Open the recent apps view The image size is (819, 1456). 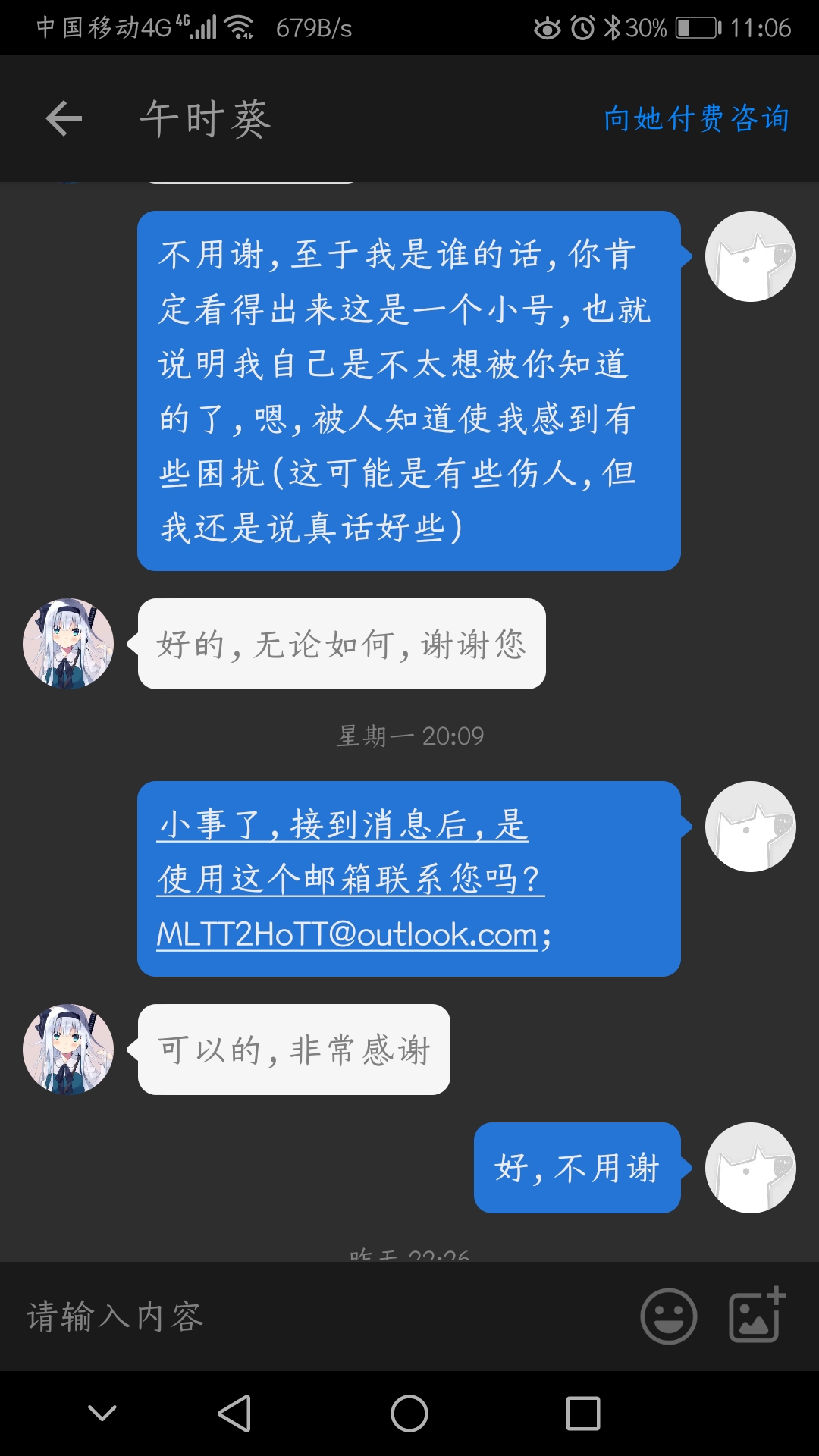click(582, 1414)
